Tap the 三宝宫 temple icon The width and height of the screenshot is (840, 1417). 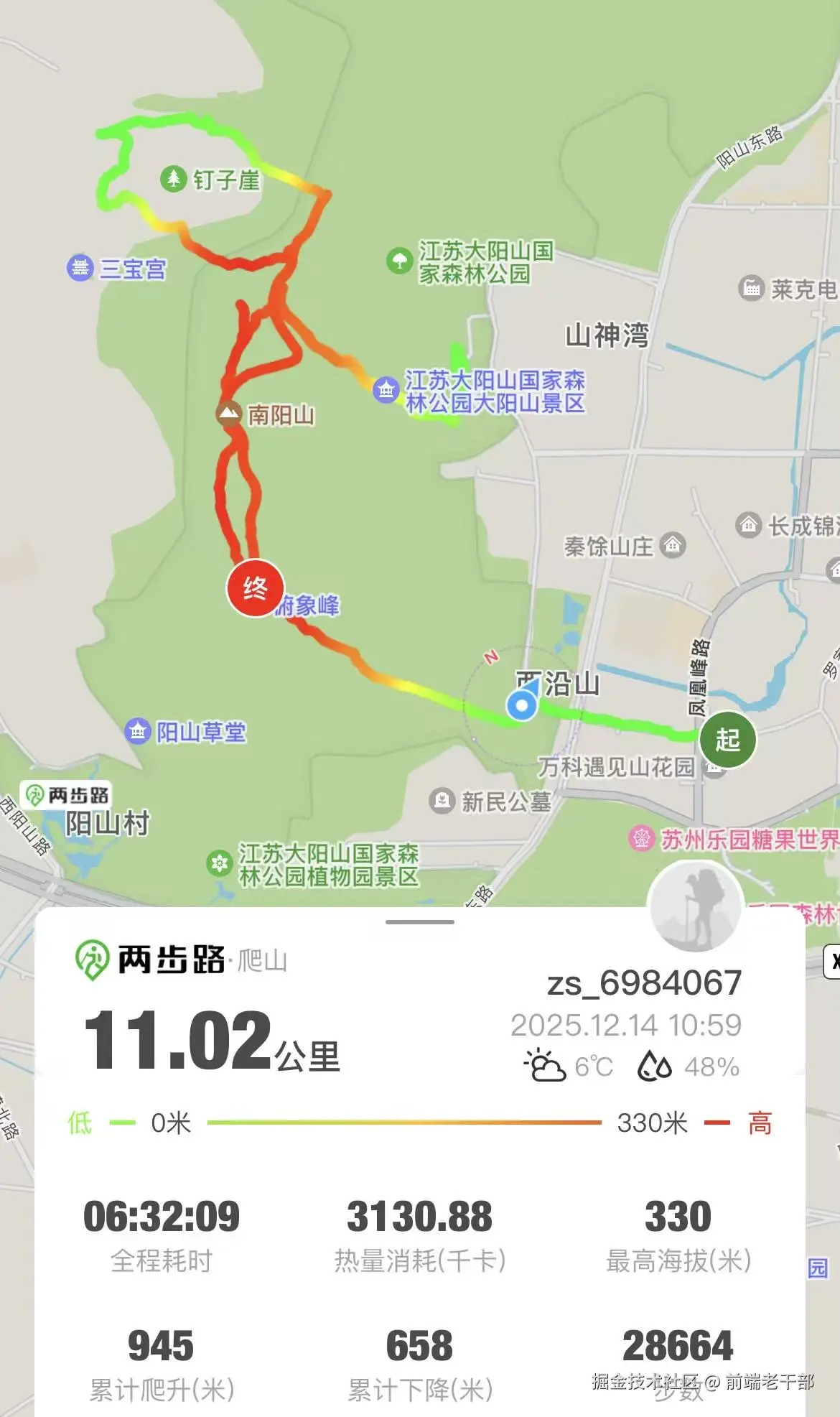pyautogui.click(x=80, y=266)
